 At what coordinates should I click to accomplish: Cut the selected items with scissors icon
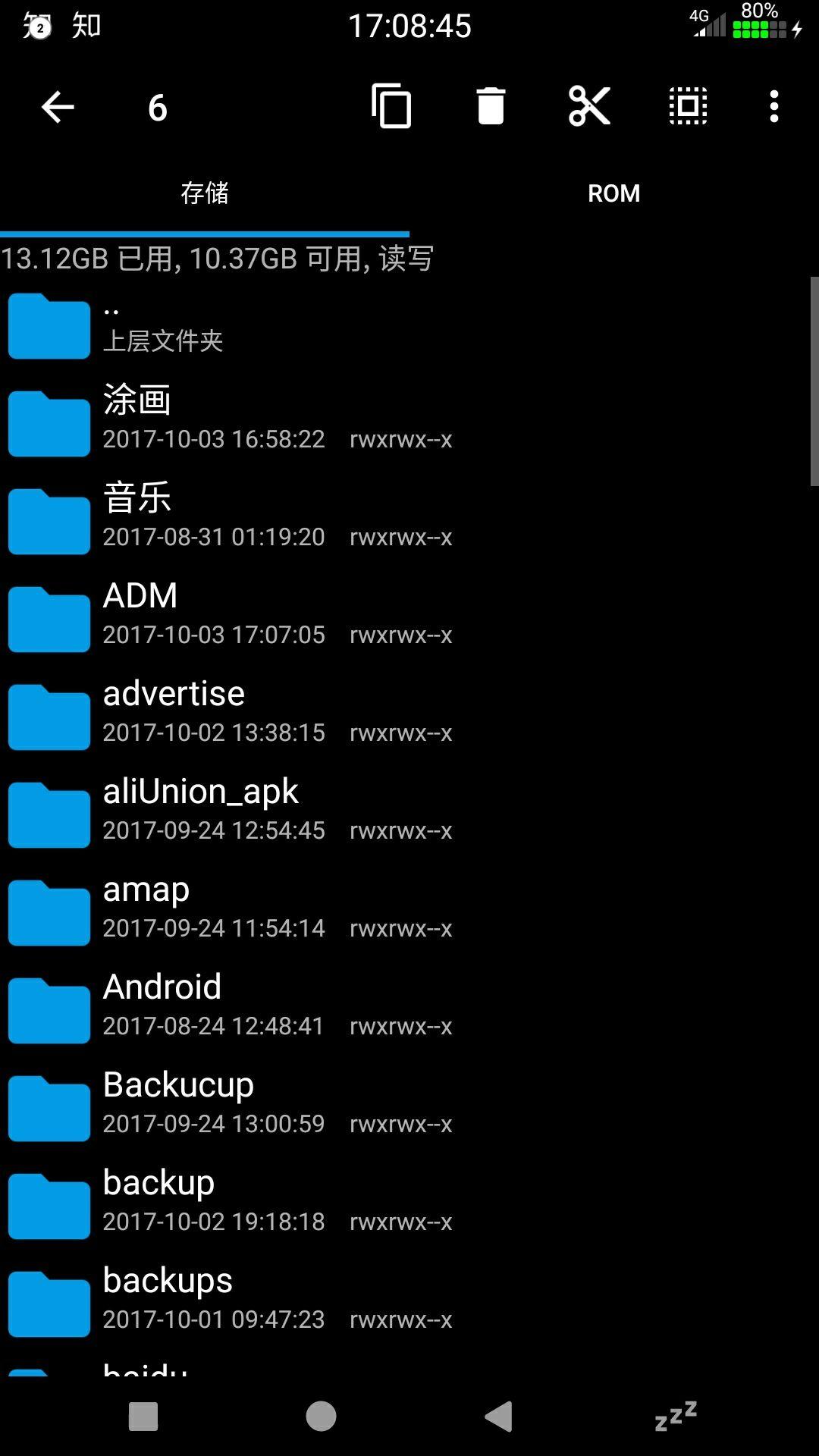(x=589, y=105)
